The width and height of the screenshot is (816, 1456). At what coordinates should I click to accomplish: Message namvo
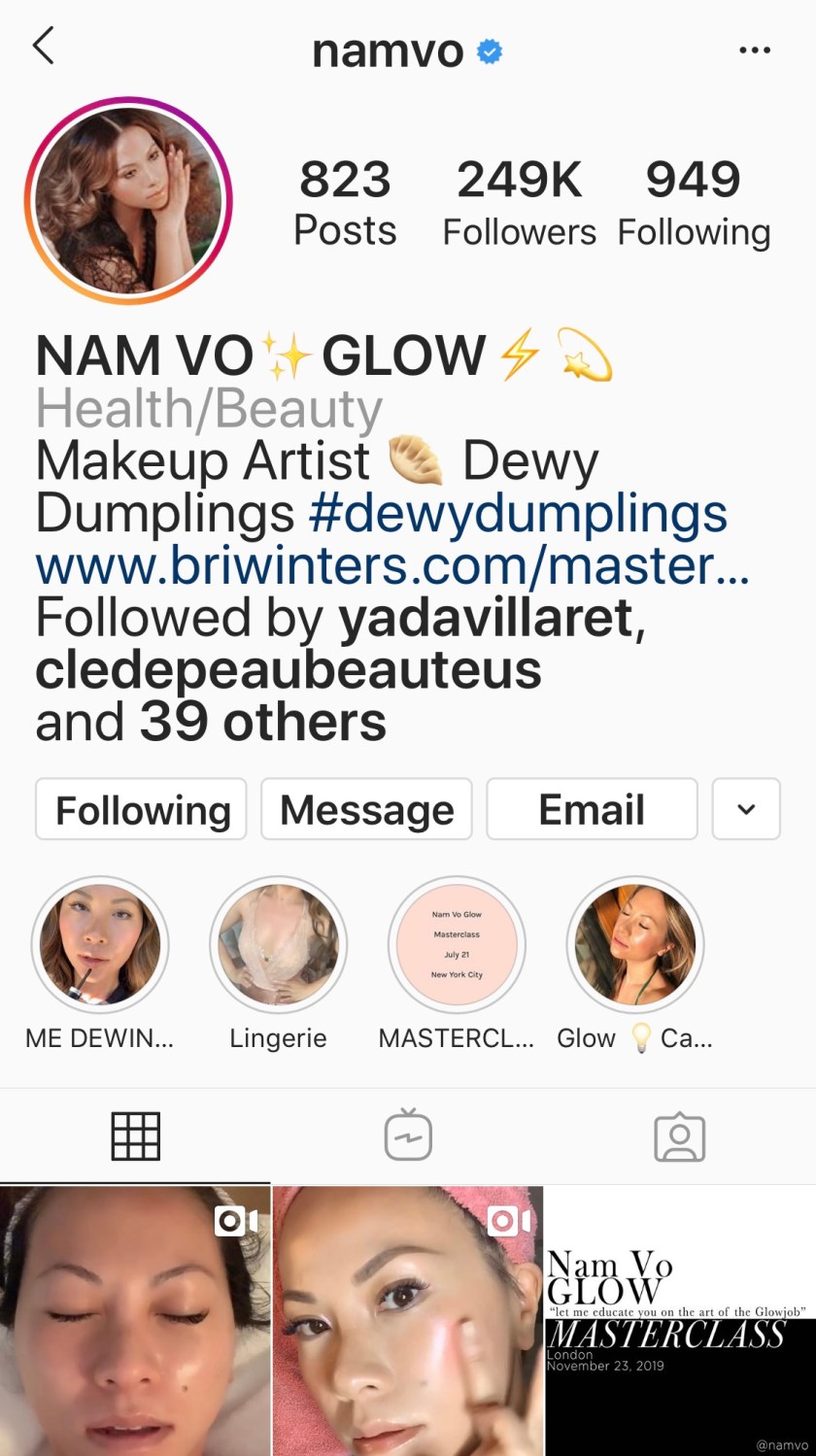366,809
